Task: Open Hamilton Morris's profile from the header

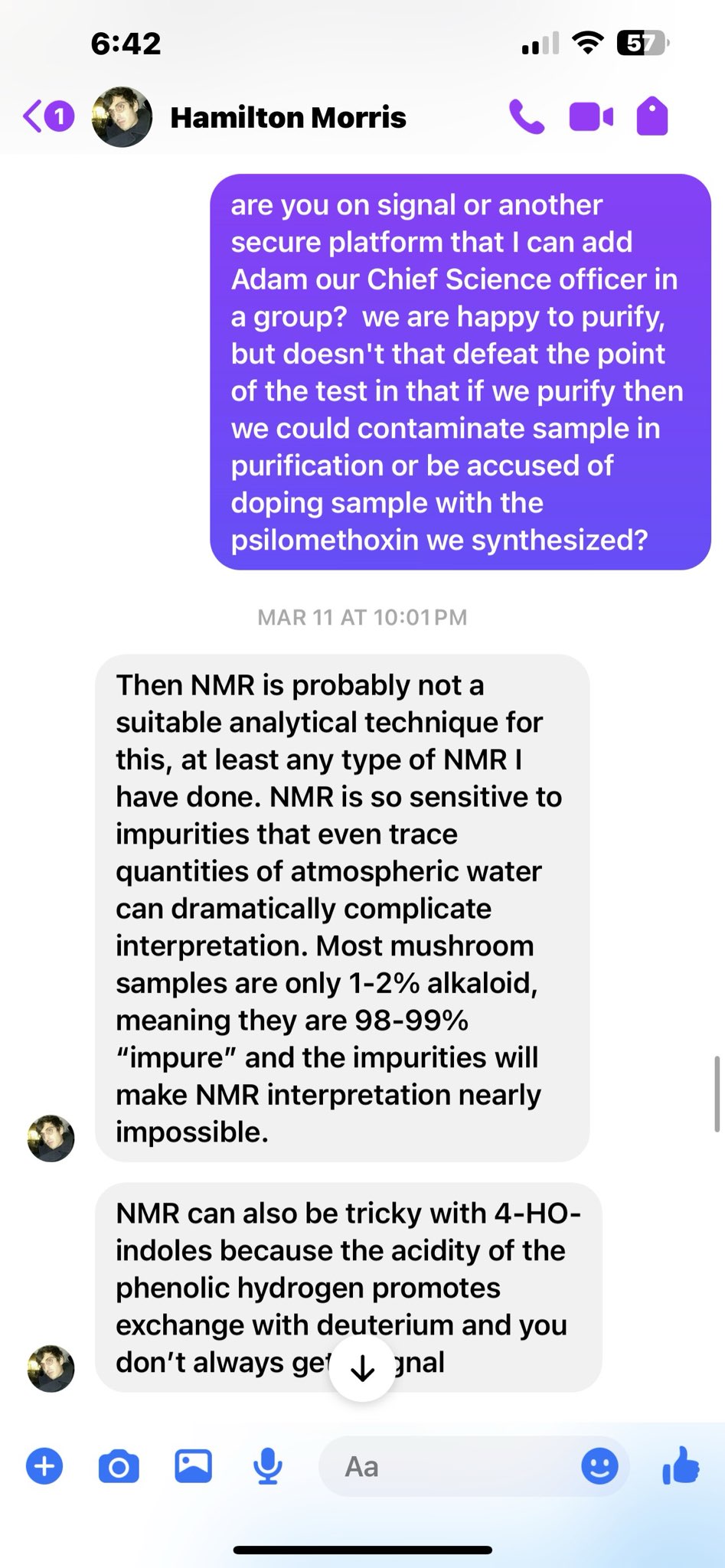Action: tap(287, 117)
